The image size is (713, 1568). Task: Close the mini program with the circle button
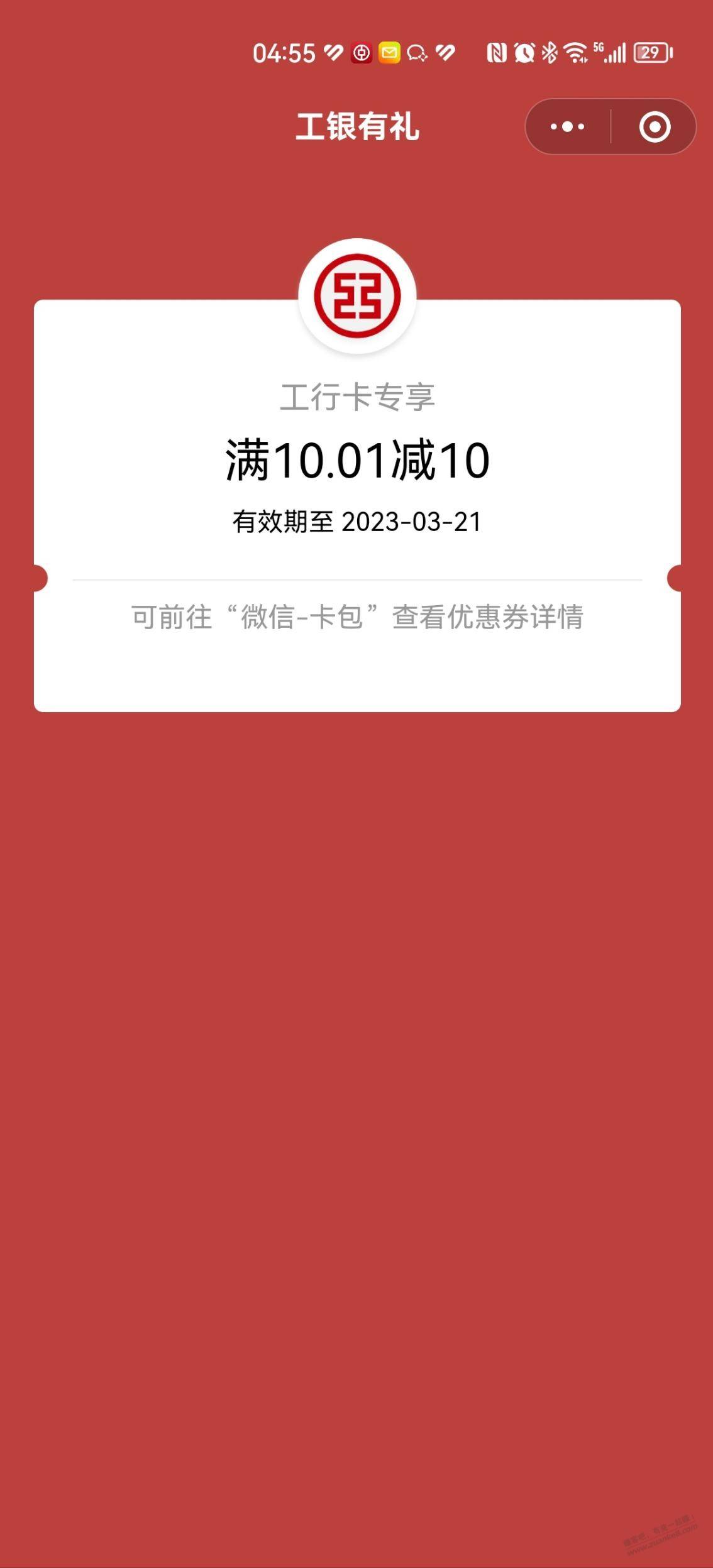655,127
